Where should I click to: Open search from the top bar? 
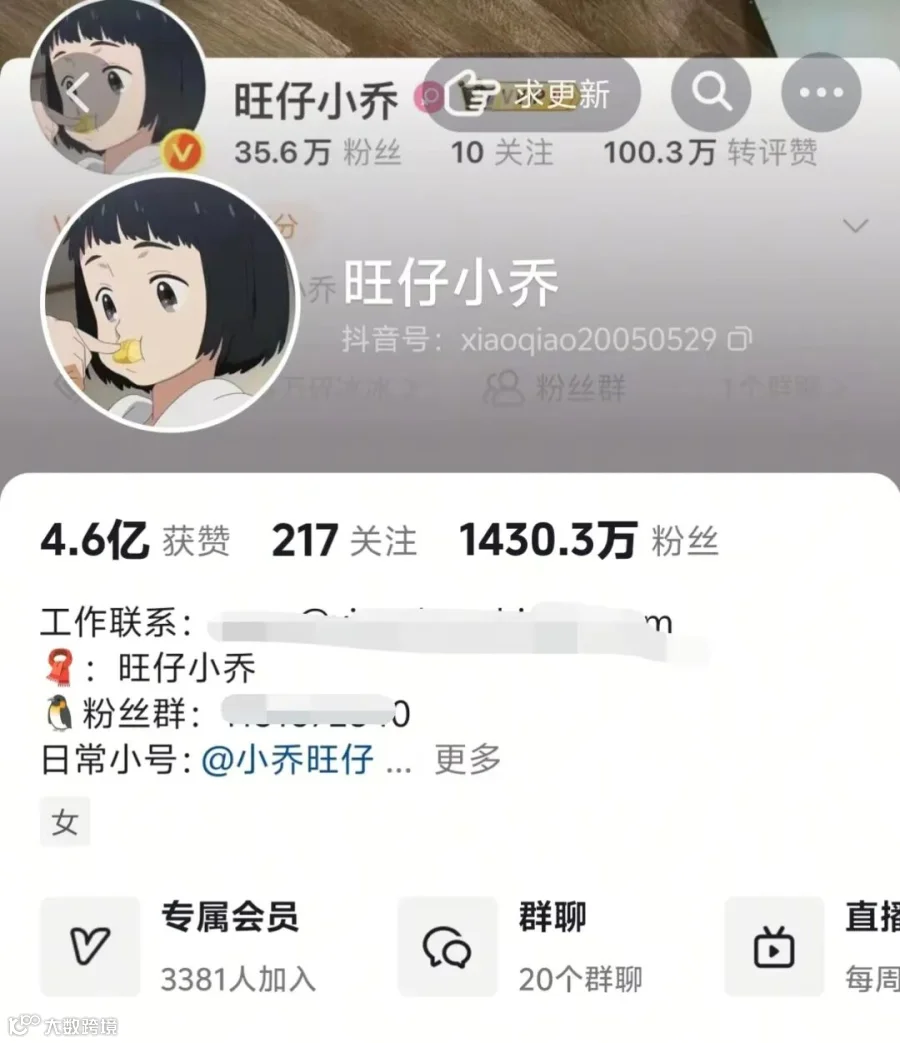pyautogui.click(x=711, y=92)
